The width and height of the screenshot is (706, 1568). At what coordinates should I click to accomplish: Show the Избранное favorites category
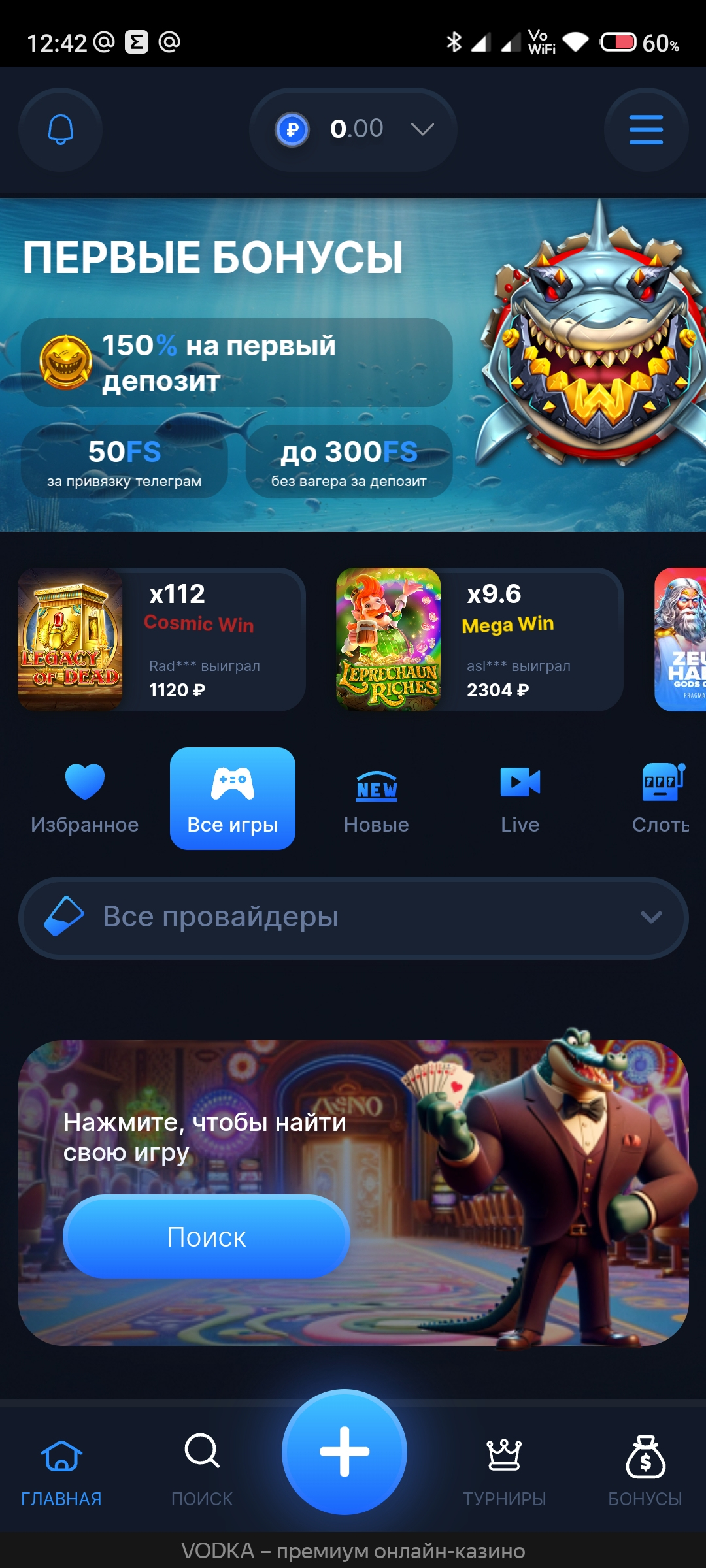[x=85, y=798]
